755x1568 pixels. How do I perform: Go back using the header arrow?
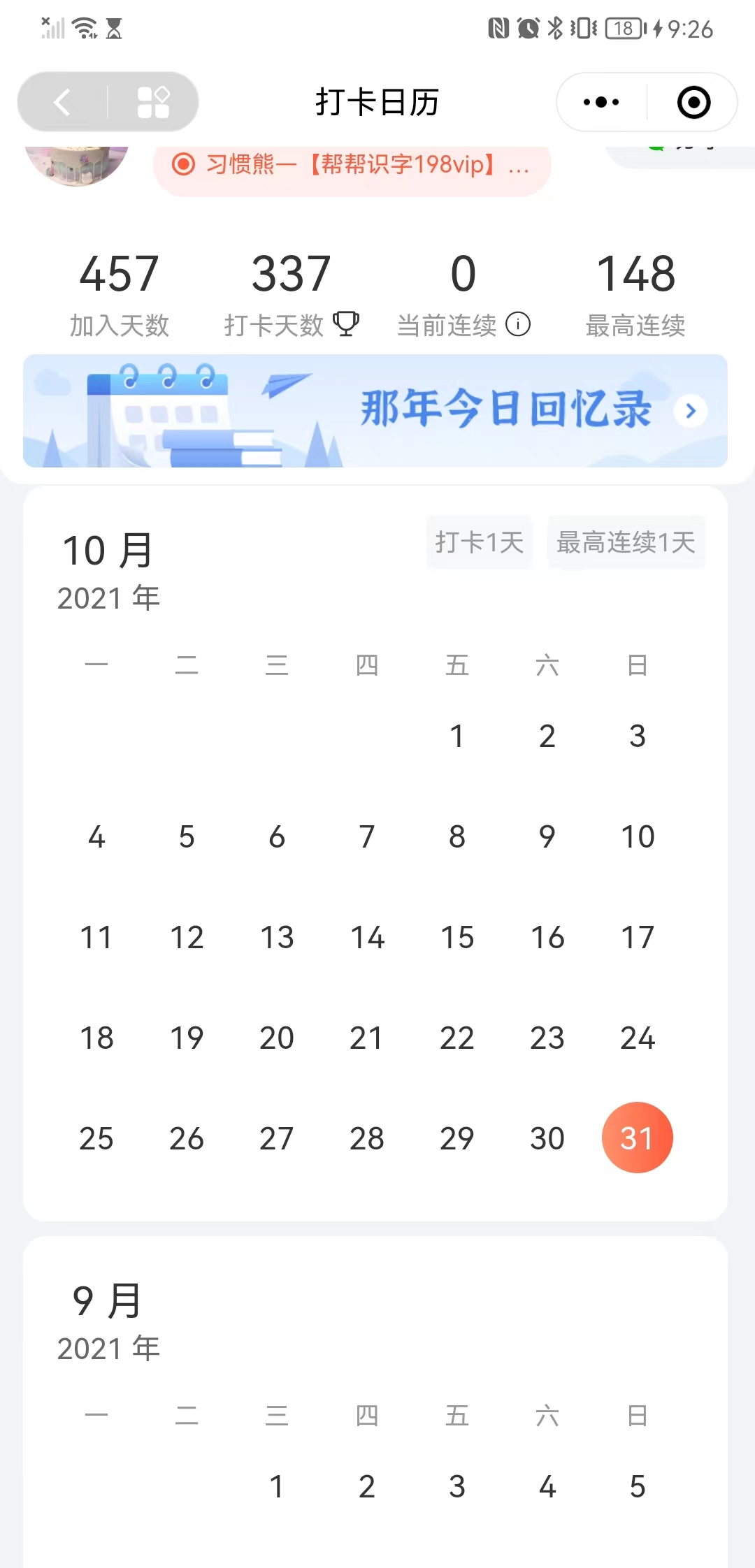click(62, 103)
